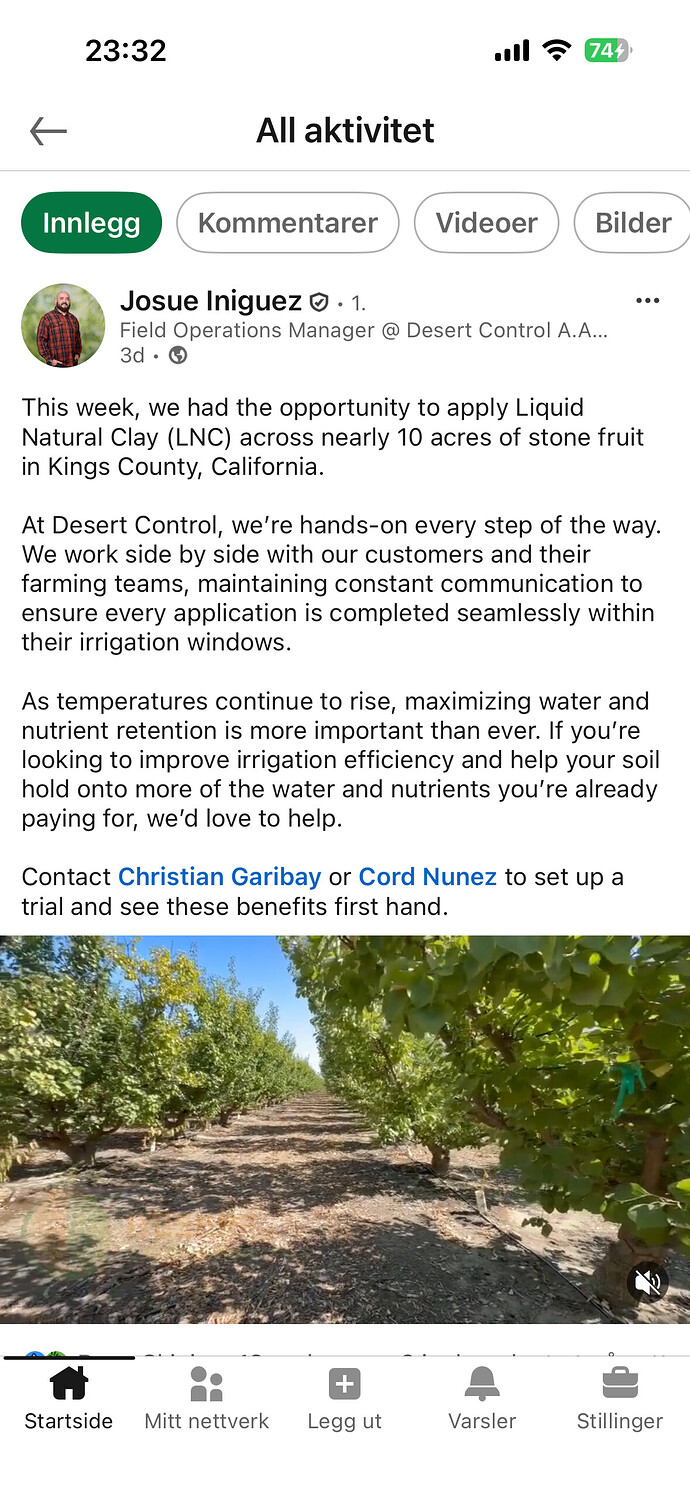Screen dimensions: 690x1495
Task: Open Josue Iniguez's profile picture
Action: 63,326
